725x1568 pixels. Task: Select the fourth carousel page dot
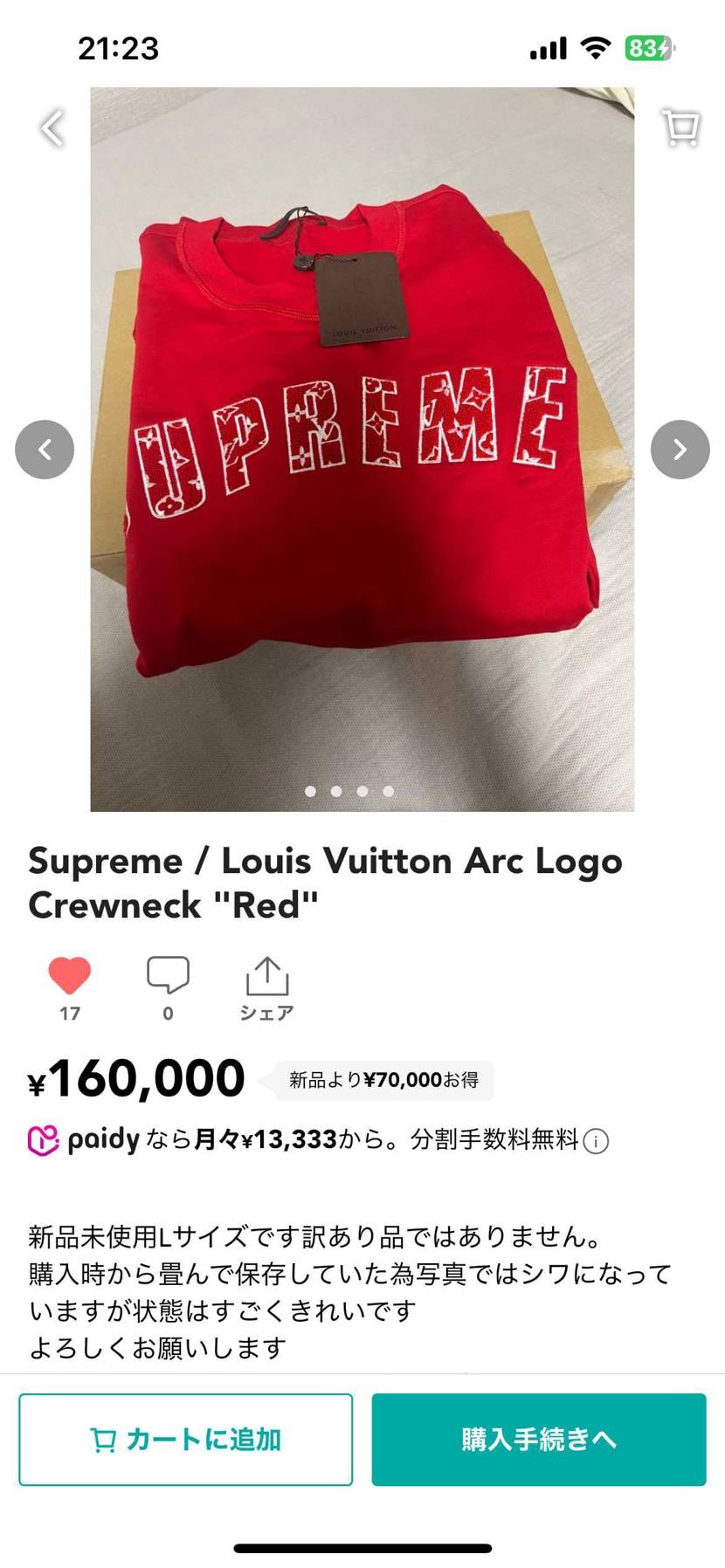click(x=388, y=791)
